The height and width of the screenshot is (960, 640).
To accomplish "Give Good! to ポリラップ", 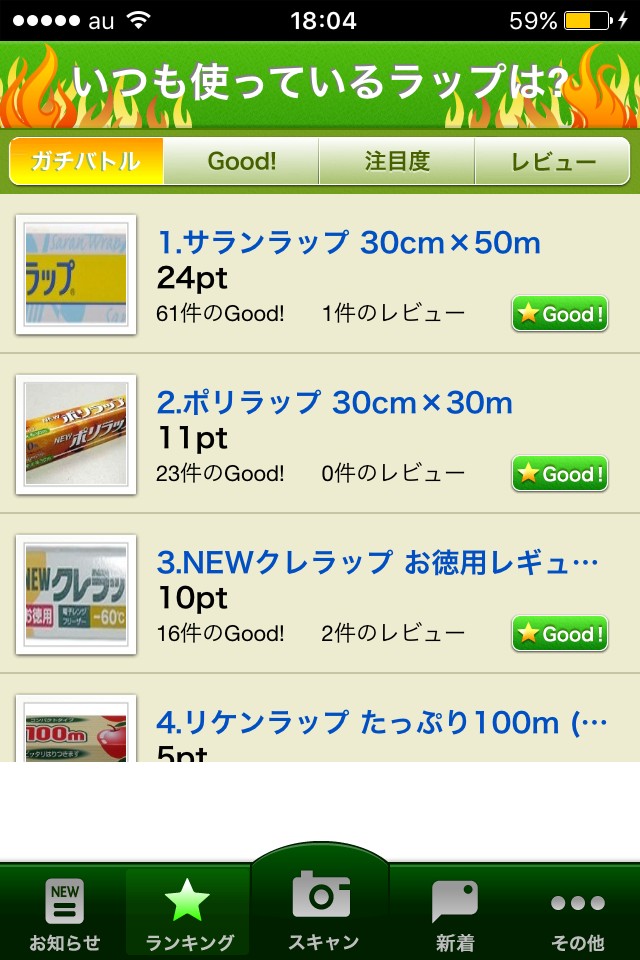I will pos(560,474).
